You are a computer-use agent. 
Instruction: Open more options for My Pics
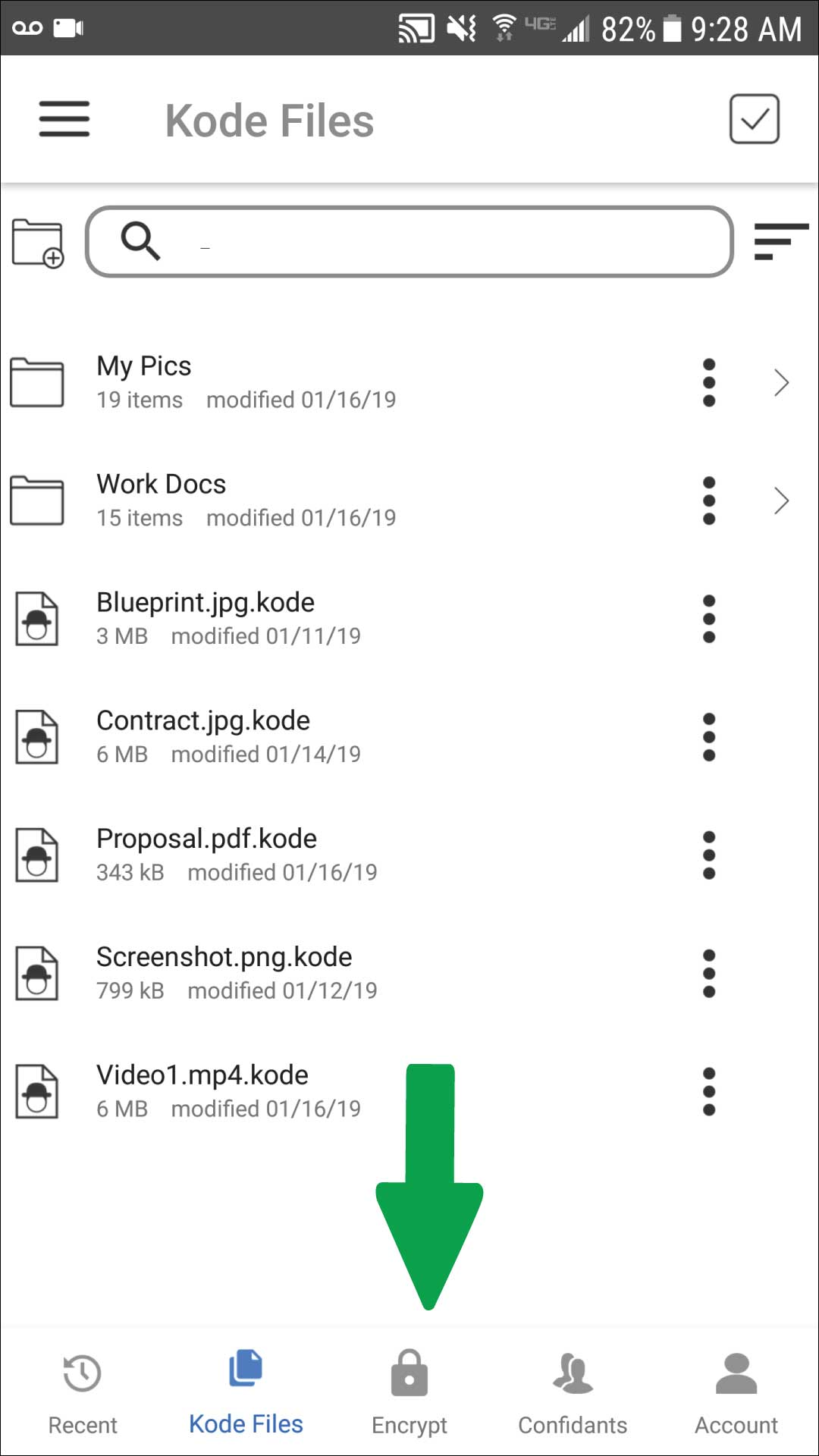pyautogui.click(x=709, y=382)
